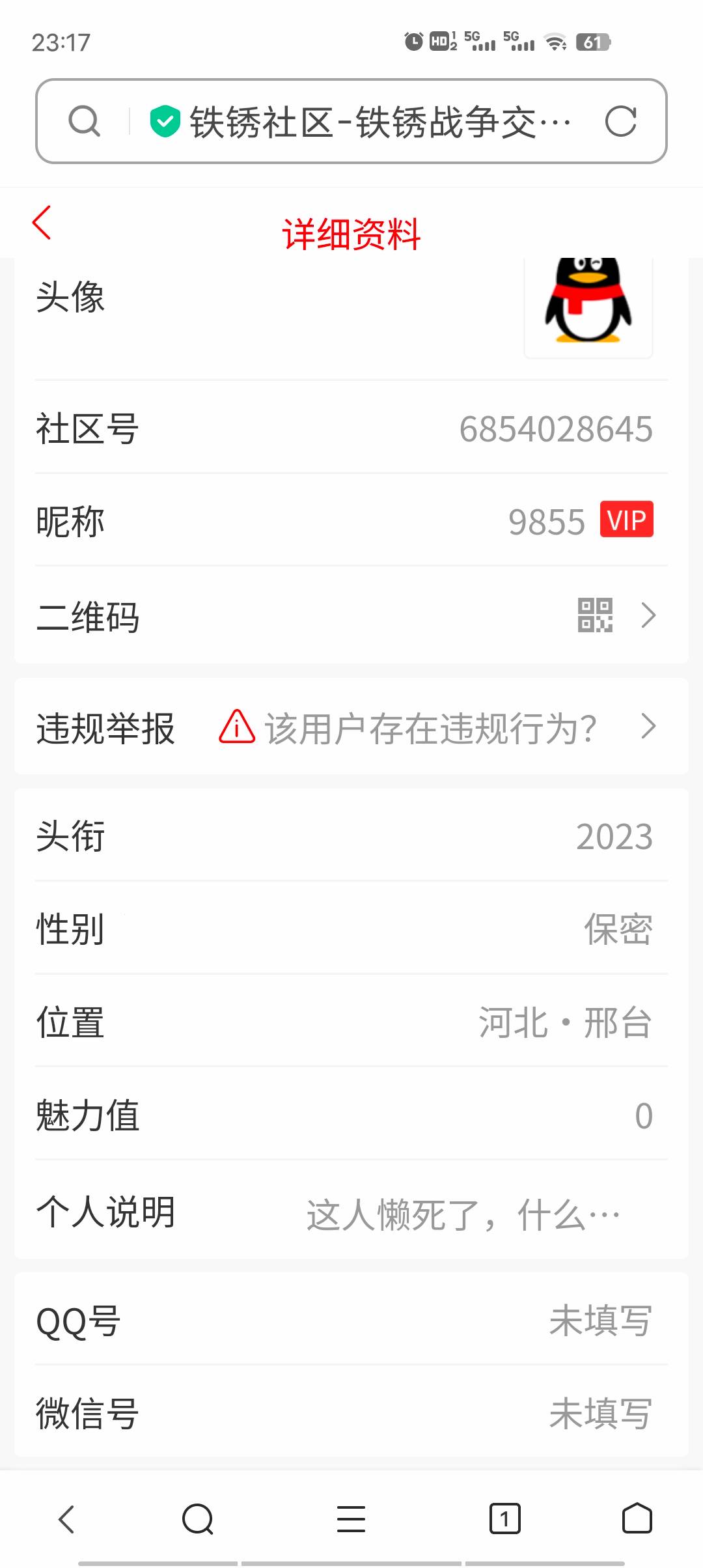
Task: Tap the red back arrow in header
Action: point(42,223)
